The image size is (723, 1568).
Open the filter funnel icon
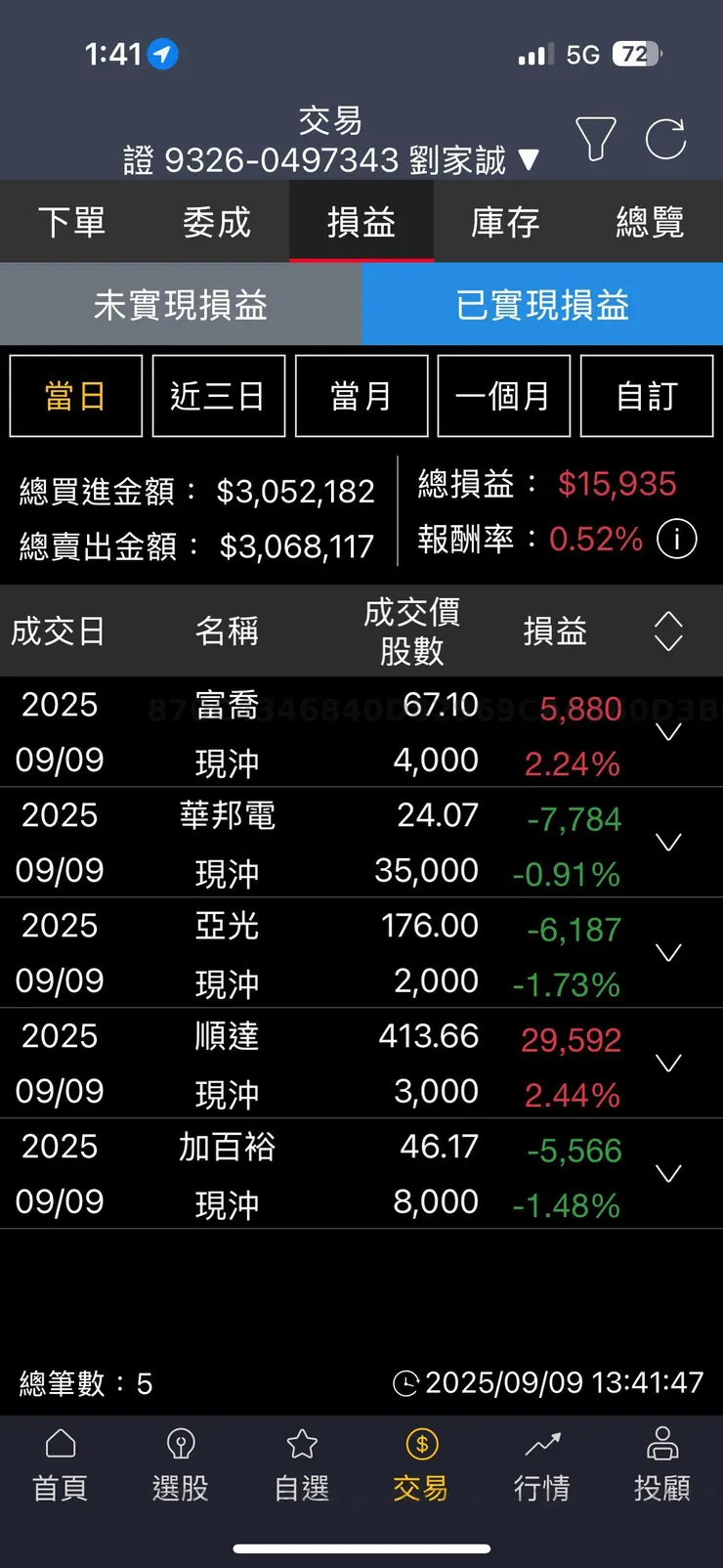coord(595,140)
